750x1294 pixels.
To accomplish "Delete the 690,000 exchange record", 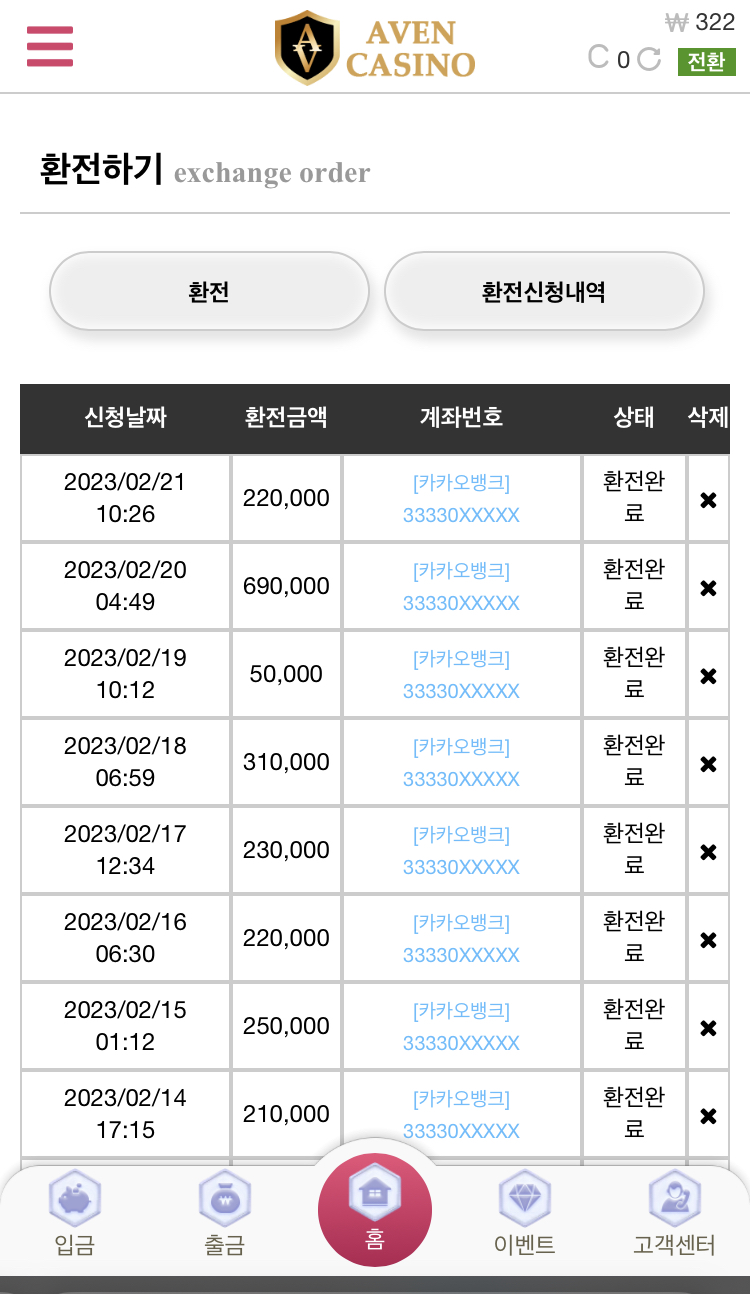I will [x=708, y=588].
